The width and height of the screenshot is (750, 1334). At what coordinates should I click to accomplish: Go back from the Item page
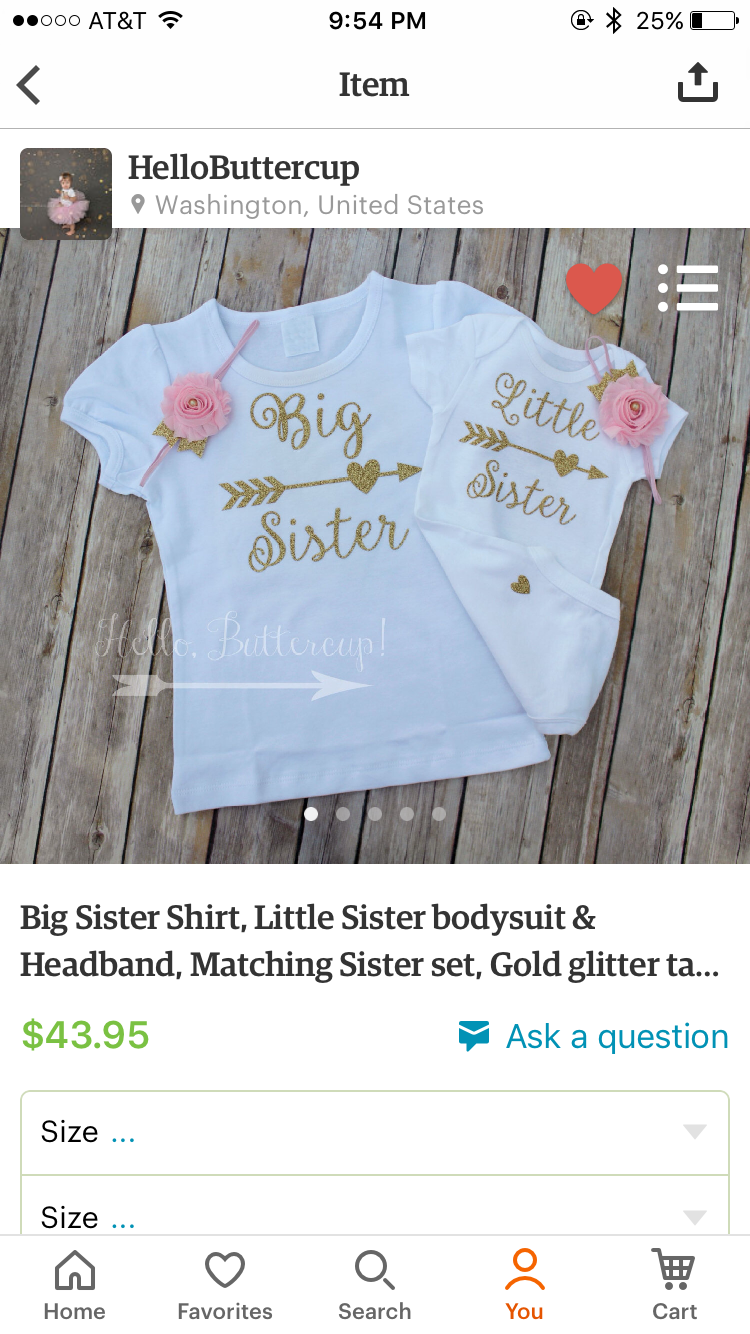coord(30,85)
